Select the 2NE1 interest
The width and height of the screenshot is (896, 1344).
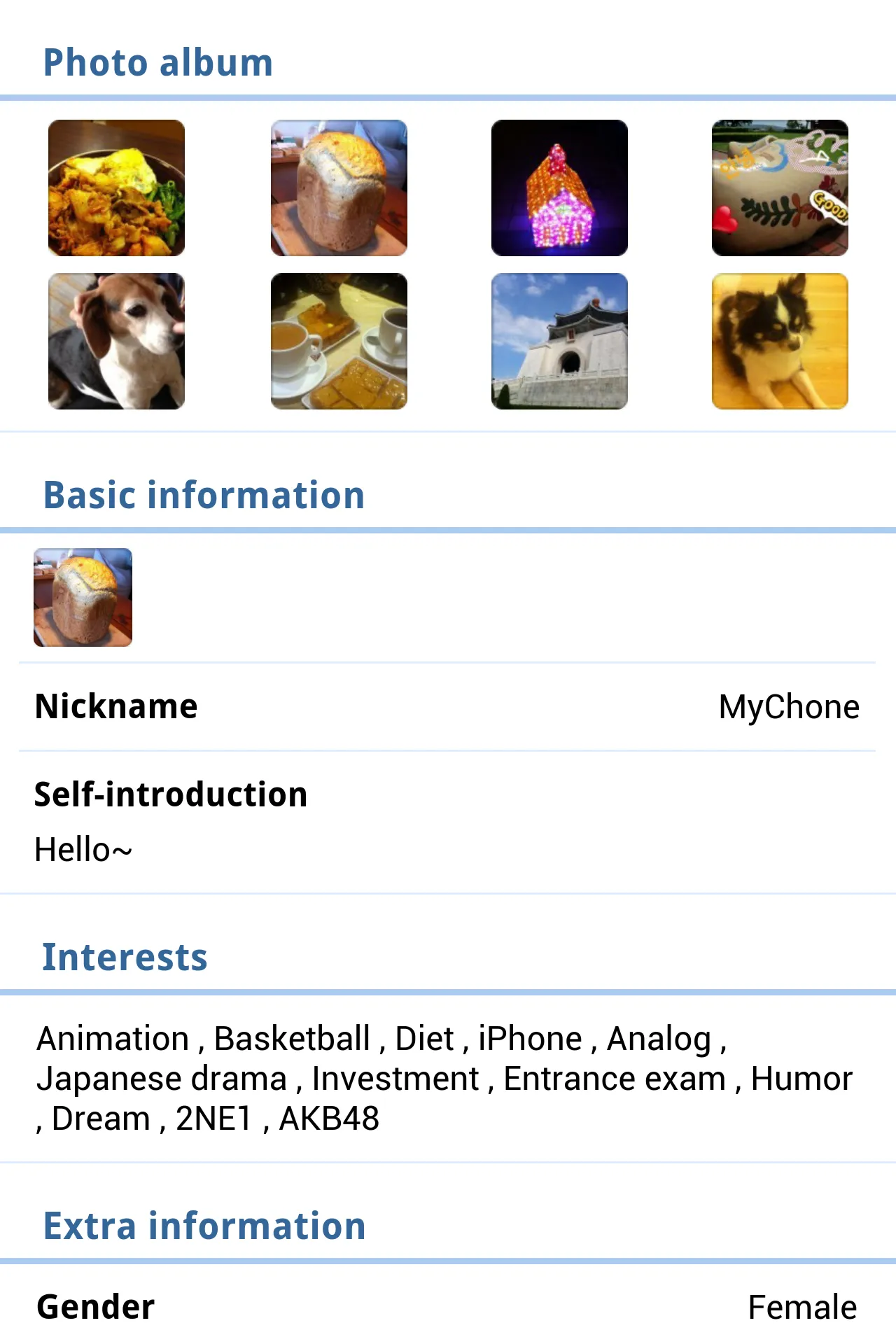213,1117
